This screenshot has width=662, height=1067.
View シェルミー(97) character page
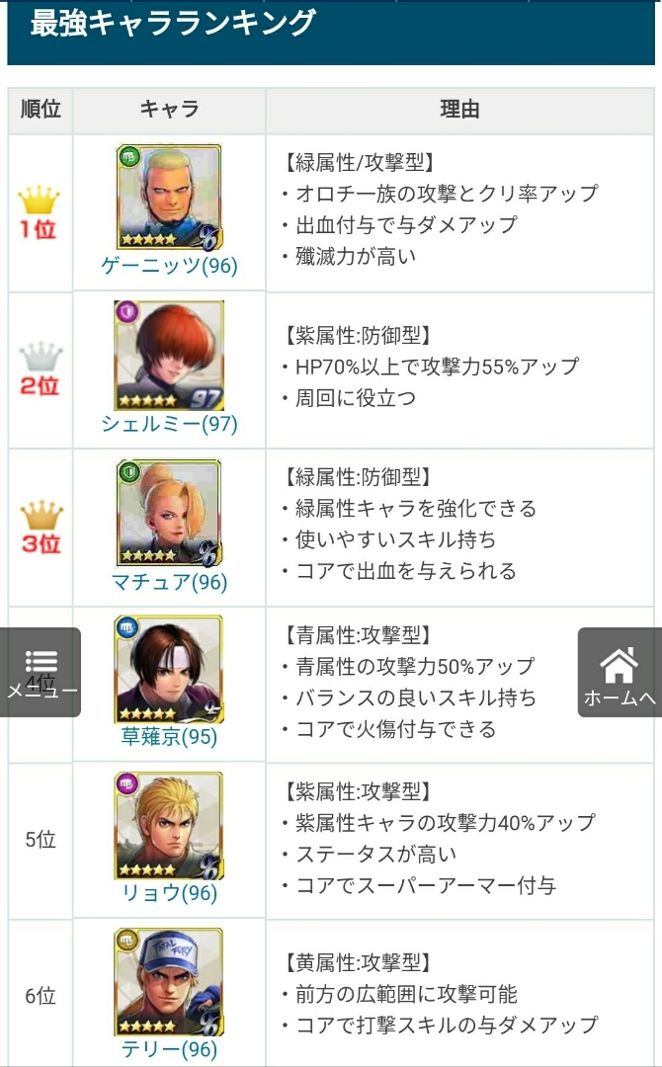tap(169, 423)
